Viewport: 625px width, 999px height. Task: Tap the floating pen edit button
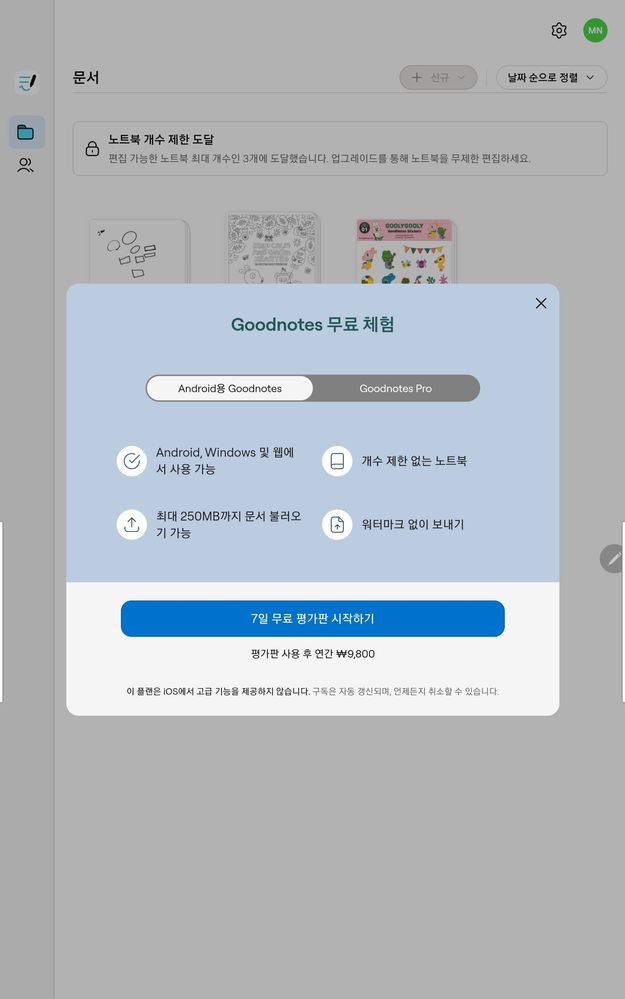(x=613, y=559)
